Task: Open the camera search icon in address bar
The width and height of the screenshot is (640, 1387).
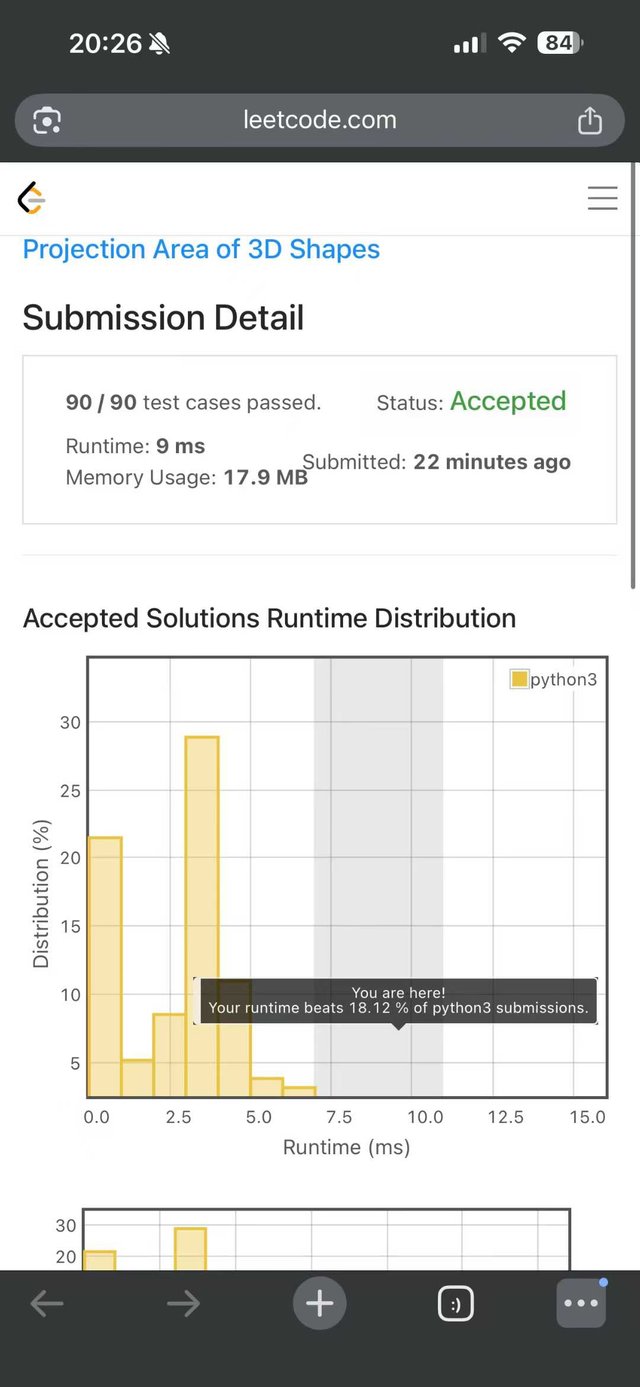Action: tap(47, 121)
